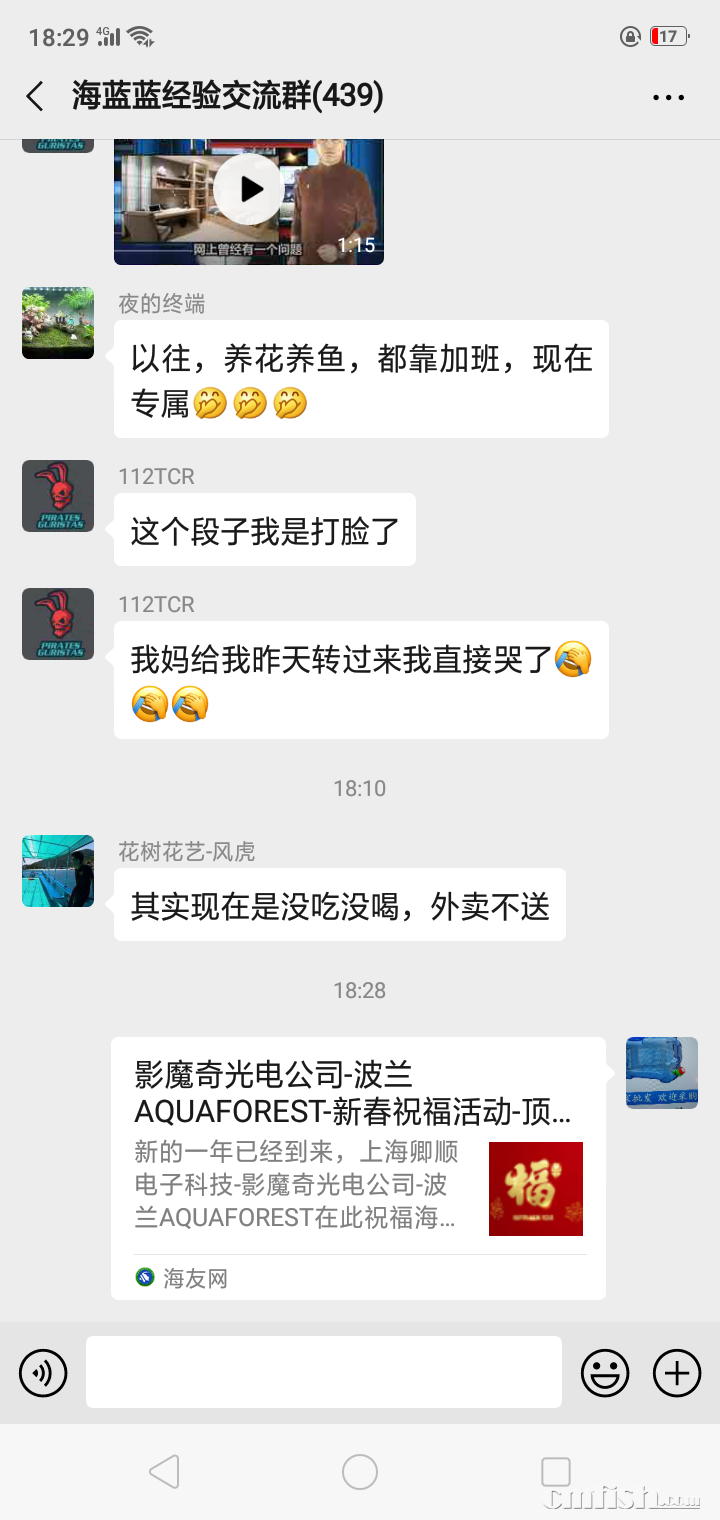Select the 18:28 timestamp divider

[x=360, y=990]
